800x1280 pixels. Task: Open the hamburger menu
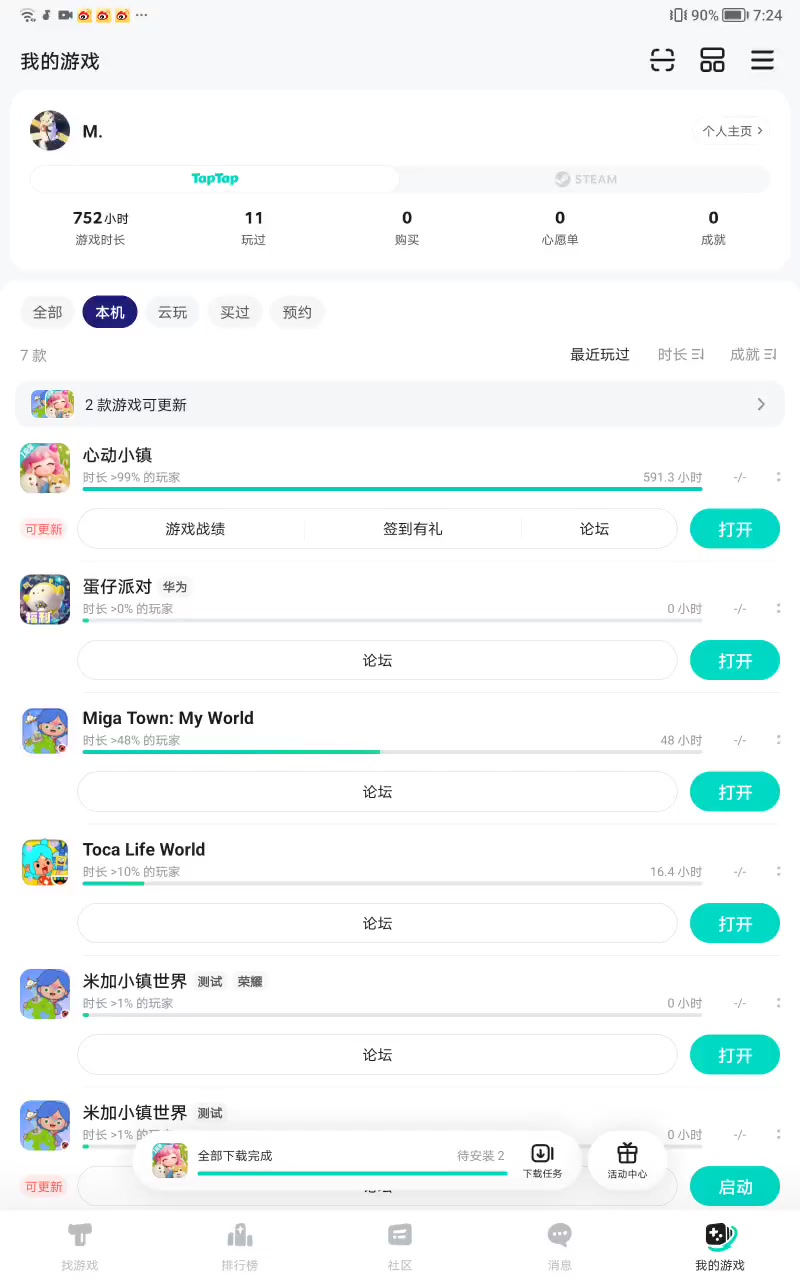pyautogui.click(x=762, y=60)
